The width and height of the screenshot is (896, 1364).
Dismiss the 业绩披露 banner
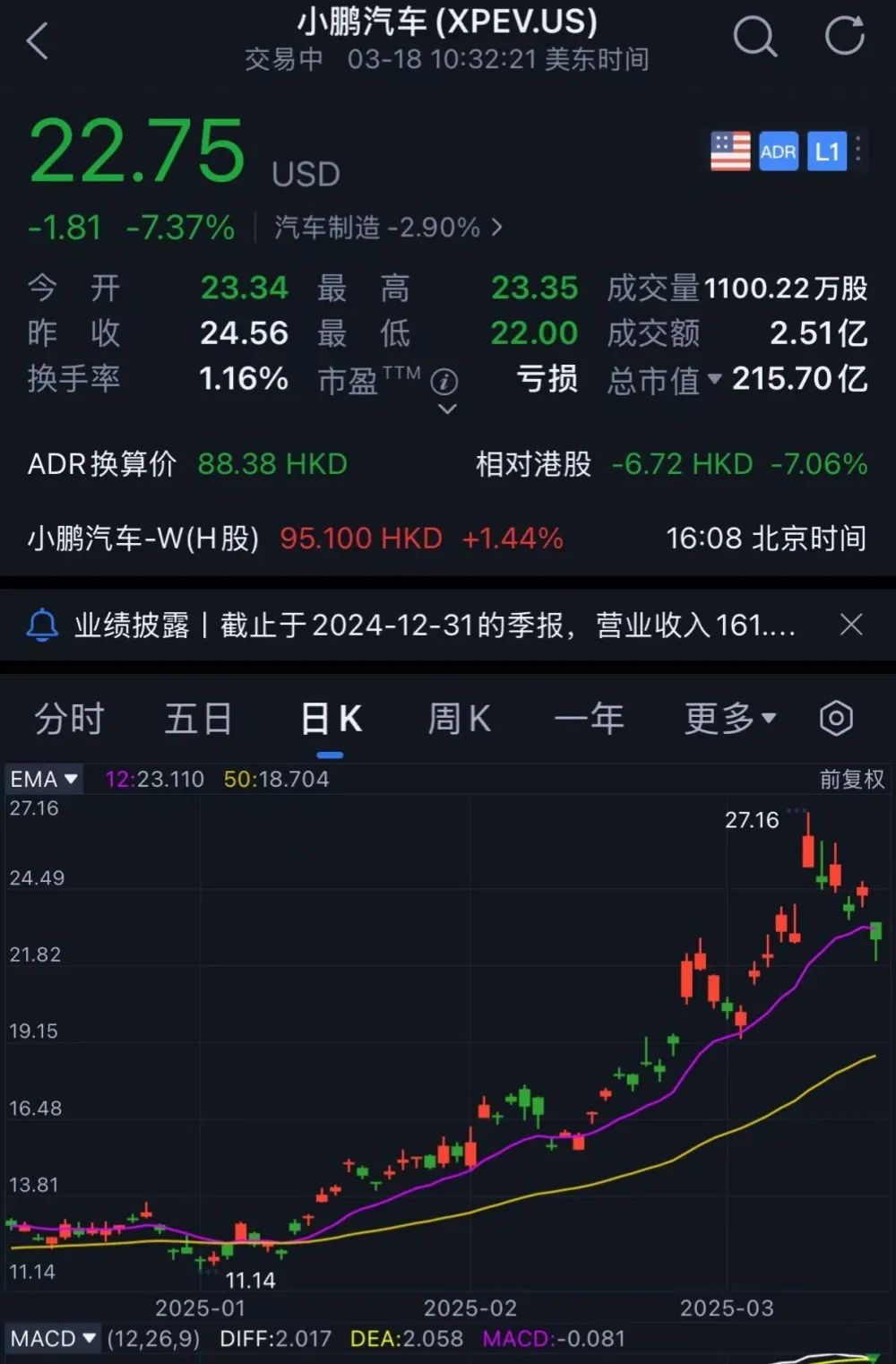pos(851,625)
